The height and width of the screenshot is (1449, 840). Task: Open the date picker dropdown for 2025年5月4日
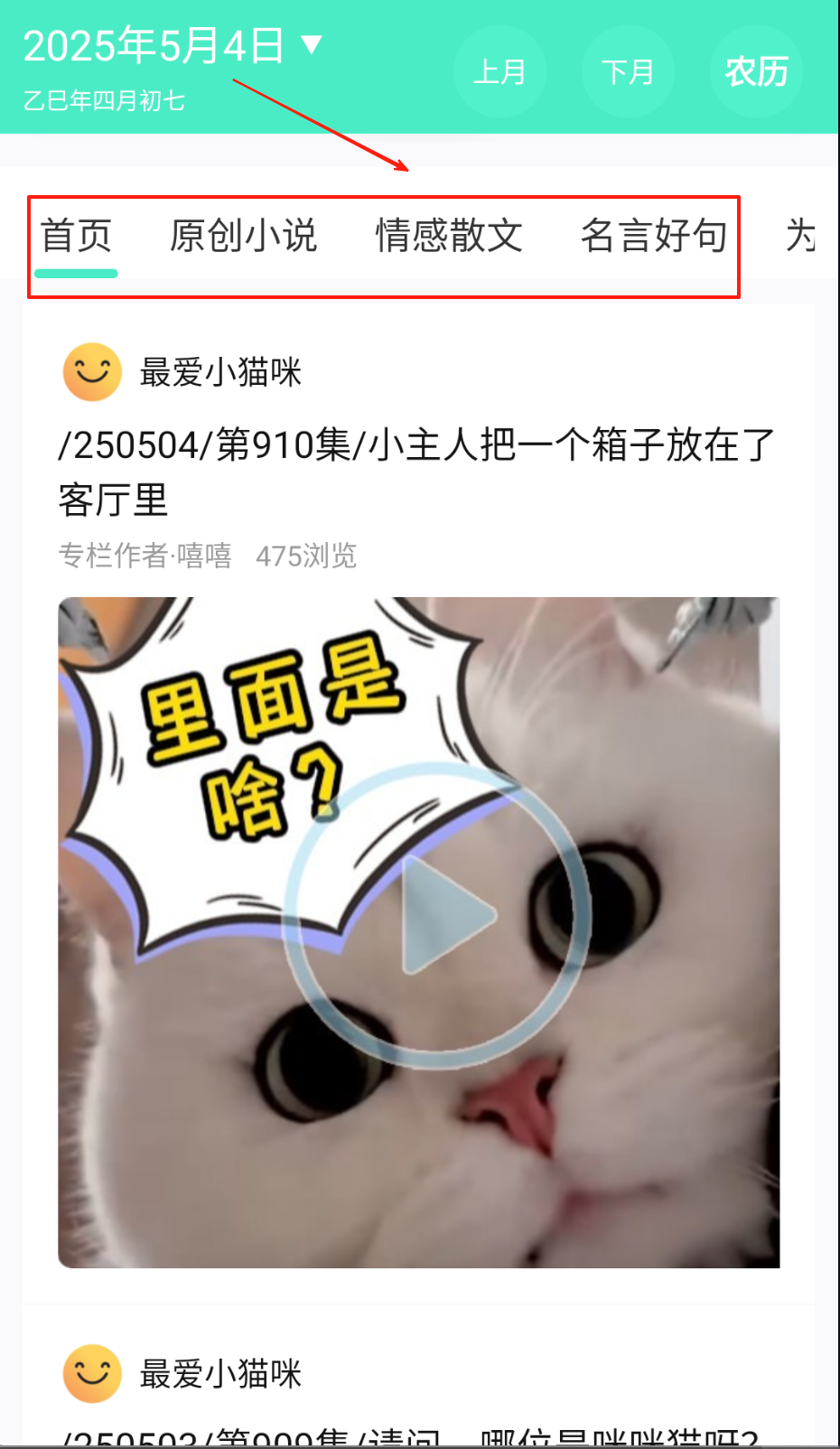coord(172,46)
